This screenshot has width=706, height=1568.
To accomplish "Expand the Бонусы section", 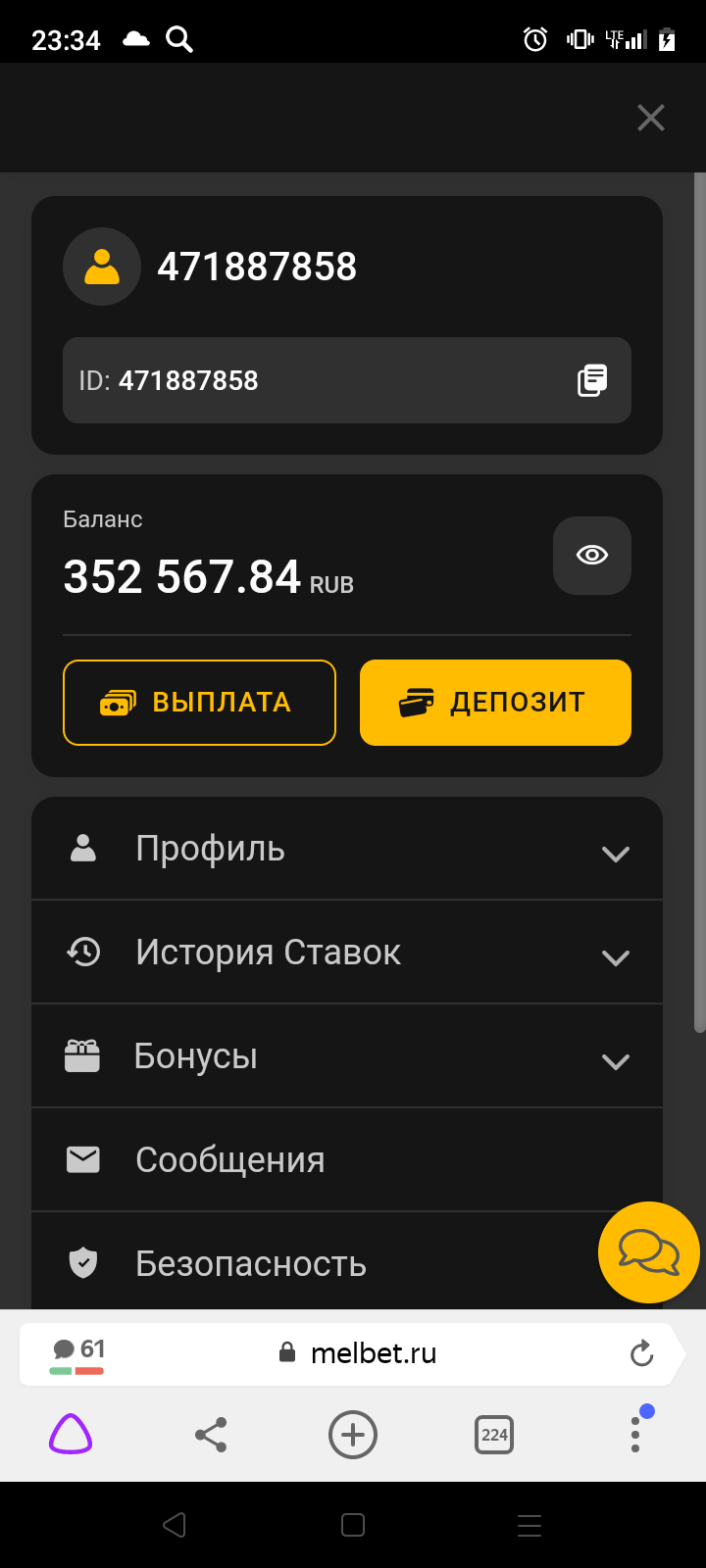I will click(x=346, y=1056).
